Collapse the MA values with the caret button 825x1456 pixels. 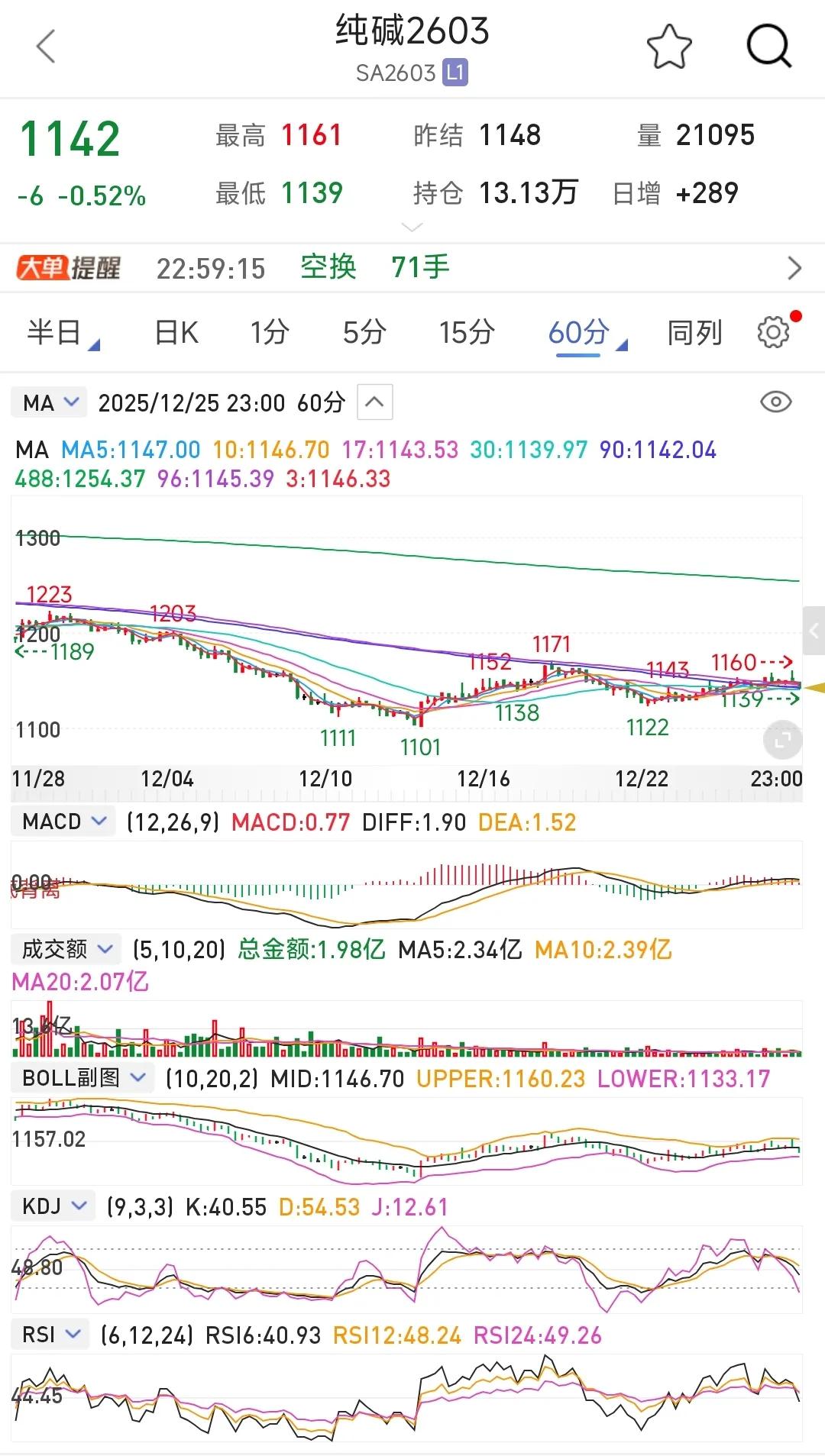pyautogui.click(x=374, y=402)
